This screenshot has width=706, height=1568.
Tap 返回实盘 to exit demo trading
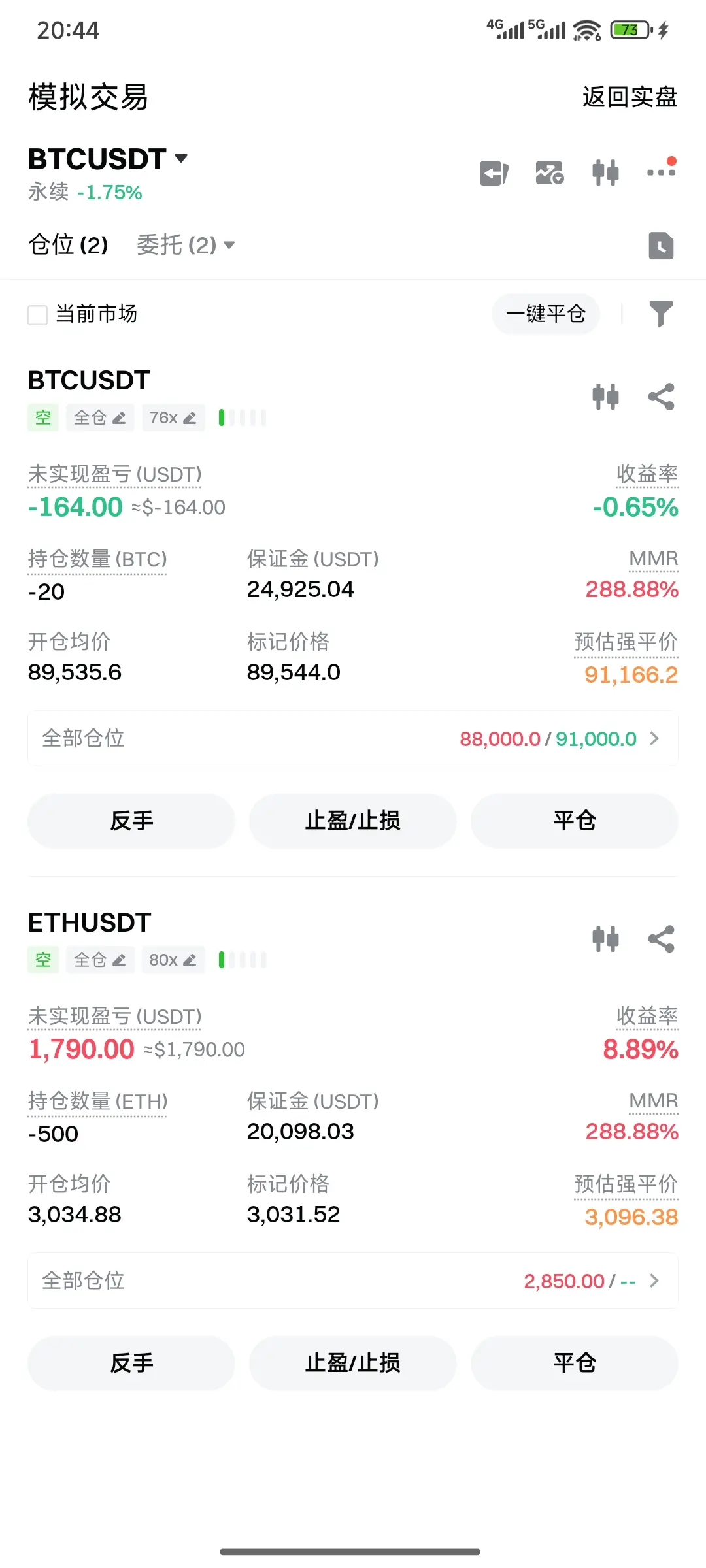point(630,97)
